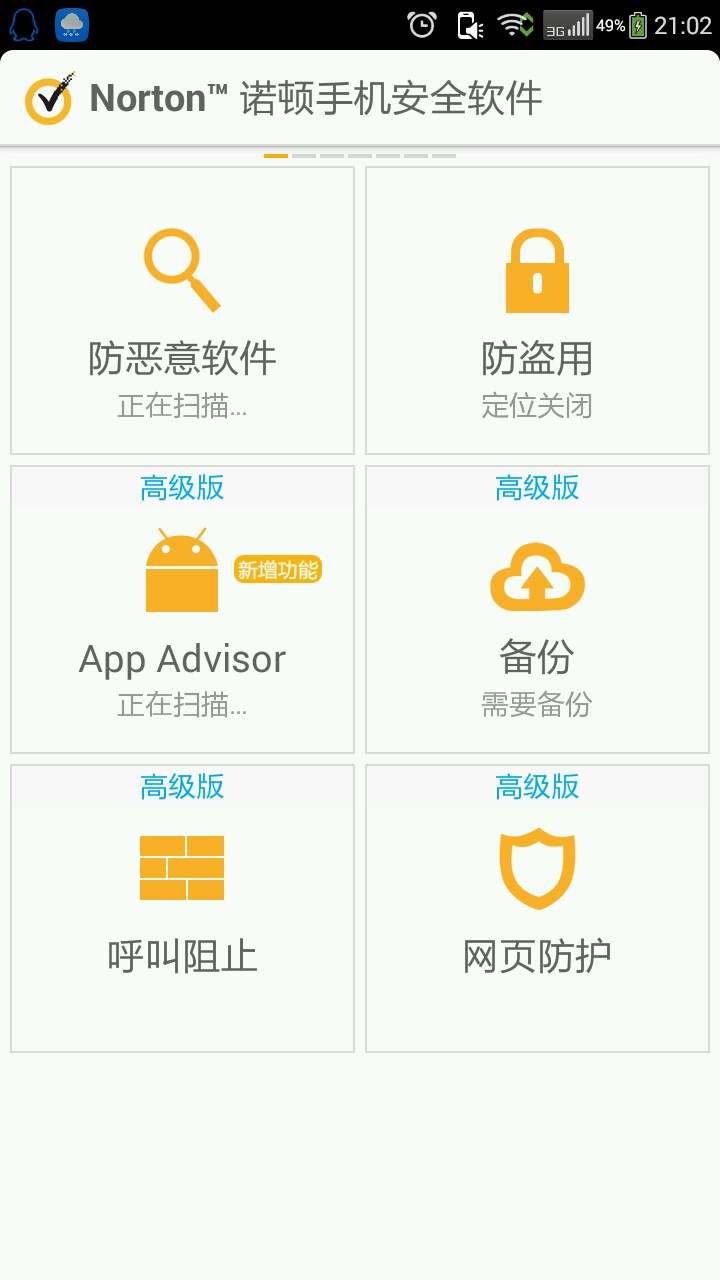Open the 防盗用 anti-theft tile
This screenshot has height=1280, width=720.
coord(537,311)
